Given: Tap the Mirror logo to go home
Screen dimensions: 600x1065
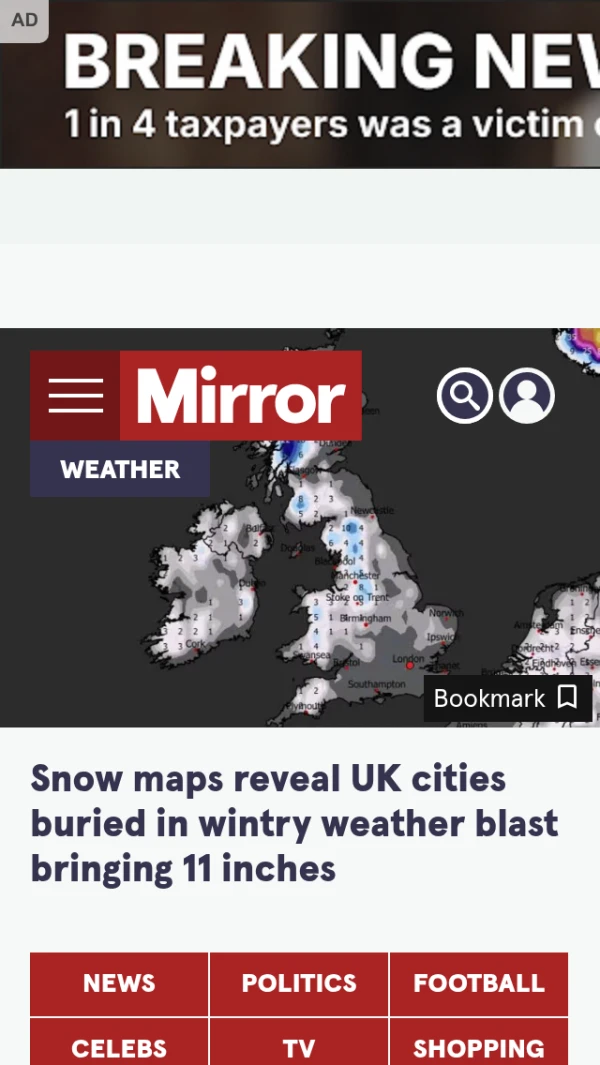Looking at the screenshot, I should [240, 396].
